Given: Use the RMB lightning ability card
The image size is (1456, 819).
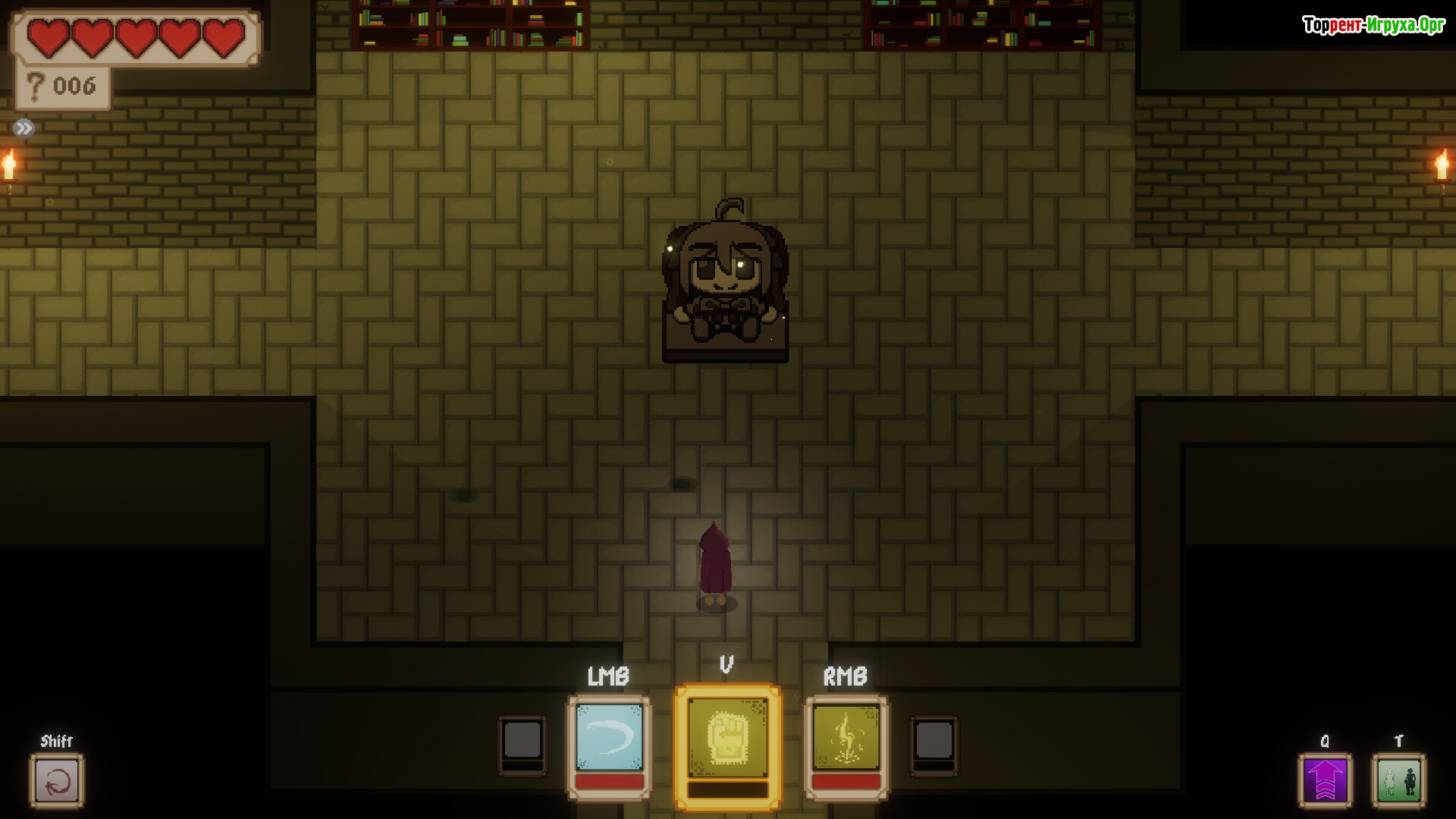Looking at the screenshot, I should click(x=846, y=746).
